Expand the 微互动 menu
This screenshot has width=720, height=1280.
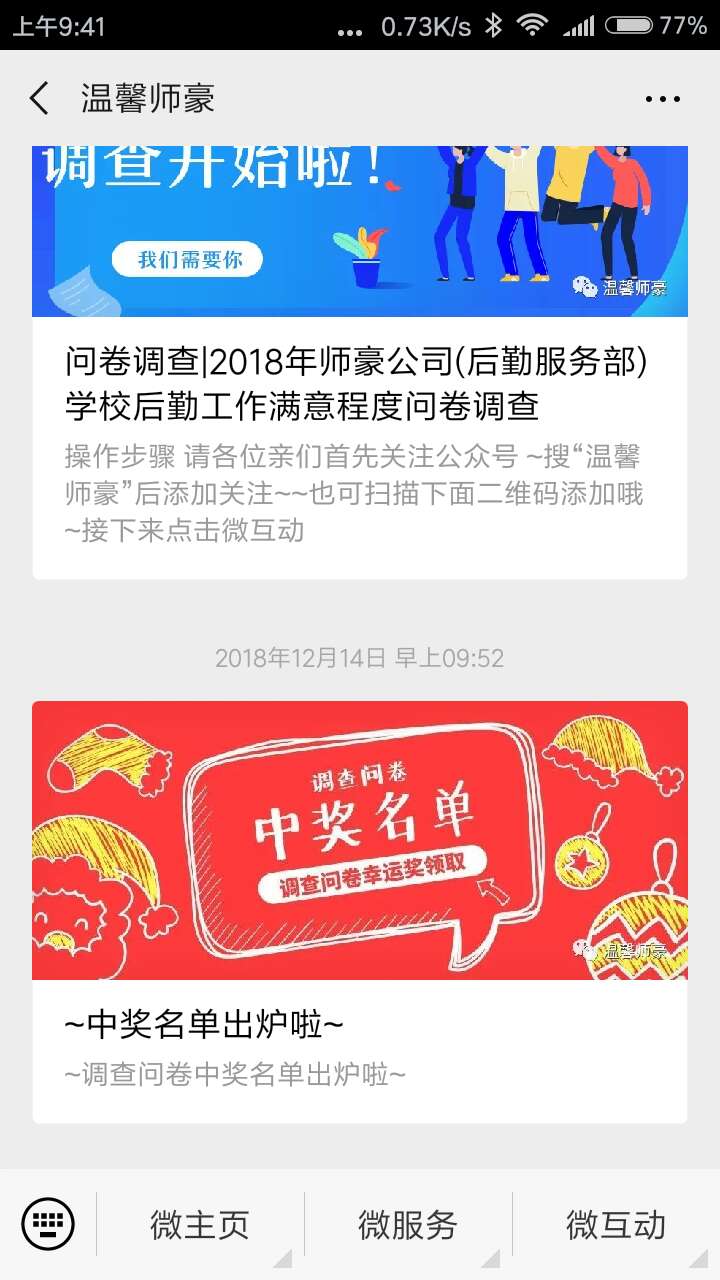click(x=616, y=1225)
